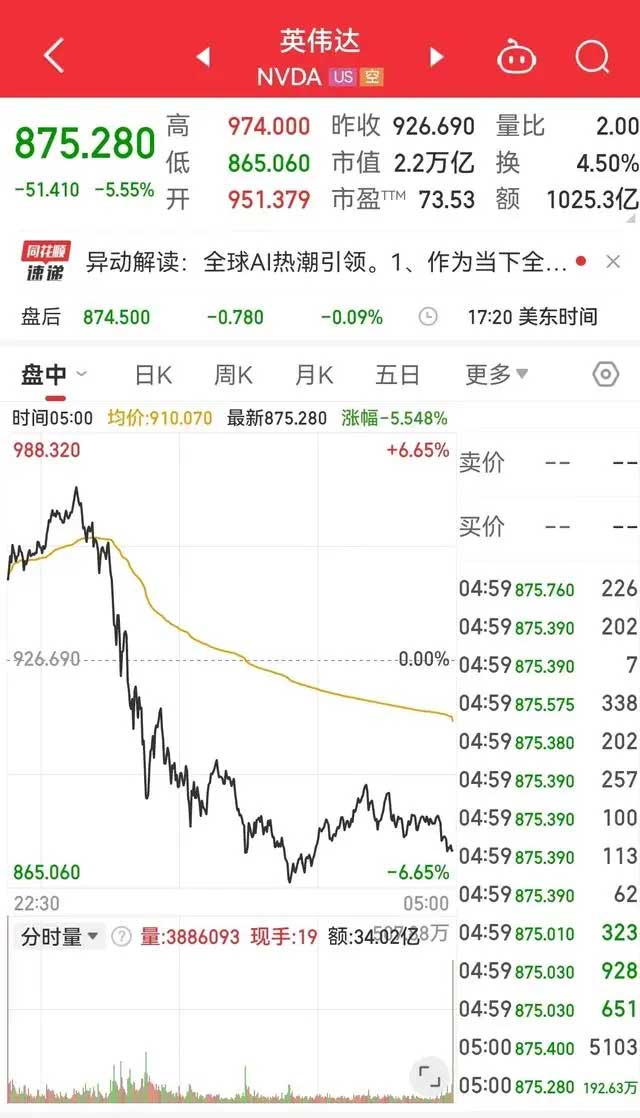Screen dimensions: 640x1118
Task: Select the 盘中 chart tab
Action: [53, 375]
